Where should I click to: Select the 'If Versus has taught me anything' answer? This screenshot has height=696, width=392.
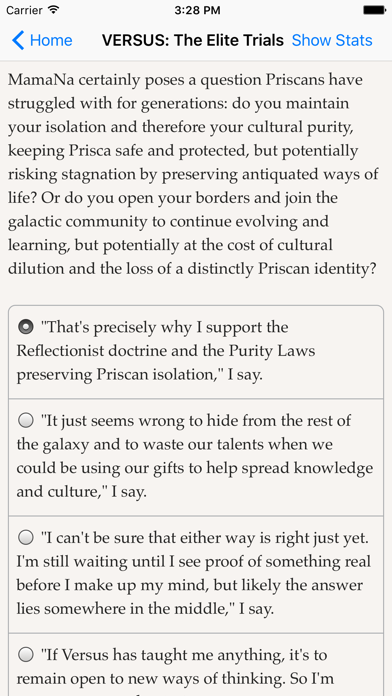tap(196, 665)
